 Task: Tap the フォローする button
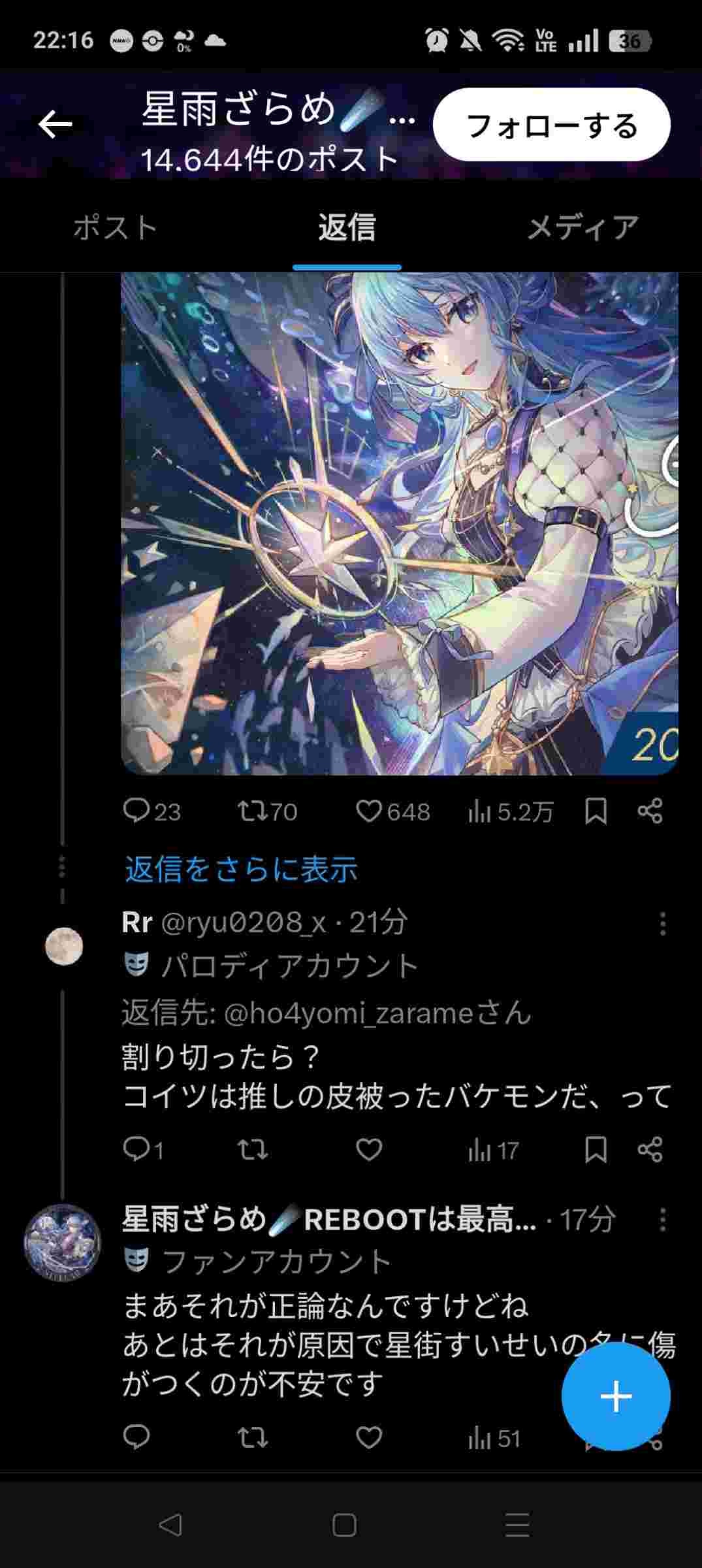(552, 125)
